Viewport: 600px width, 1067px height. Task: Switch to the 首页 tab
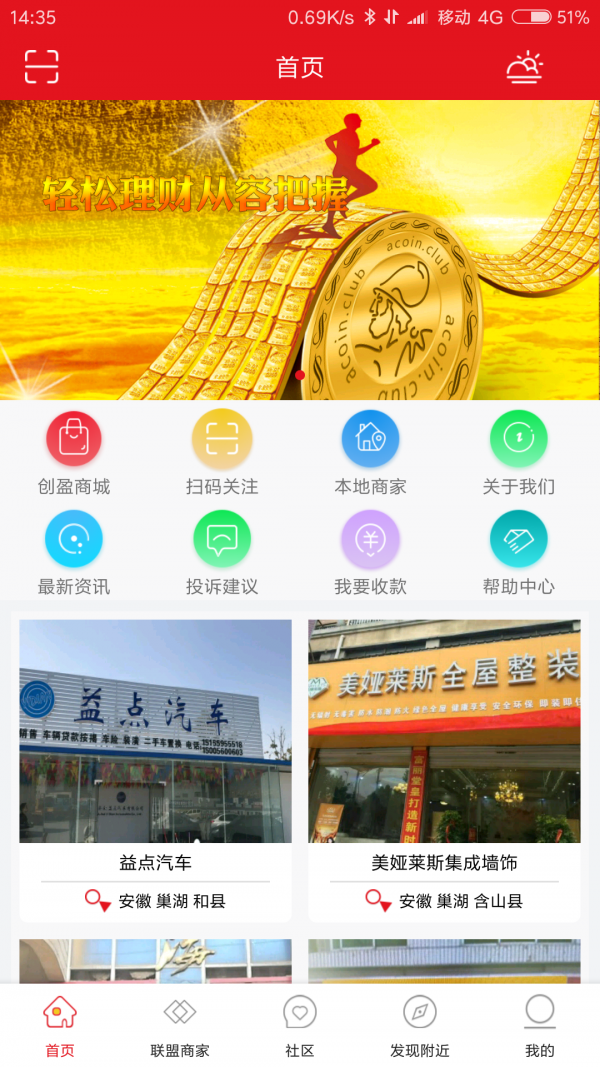click(x=60, y=1025)
